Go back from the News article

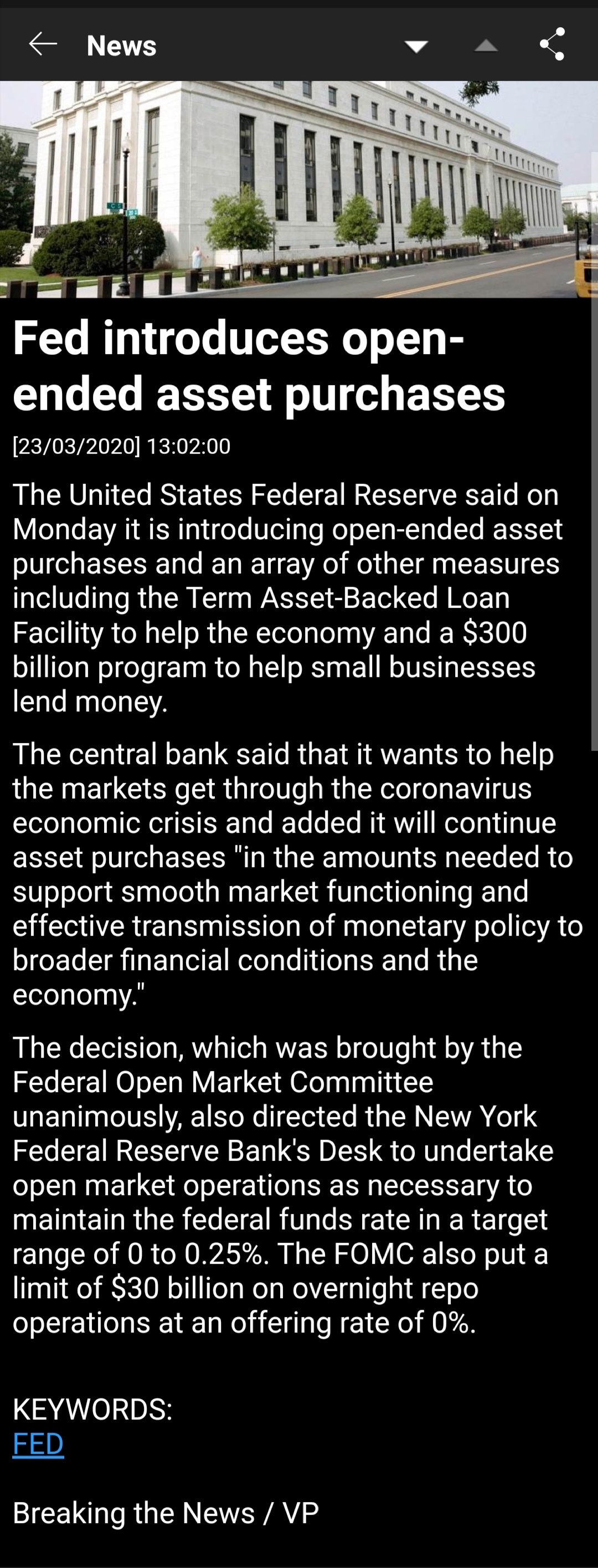[x=43, y=44]
